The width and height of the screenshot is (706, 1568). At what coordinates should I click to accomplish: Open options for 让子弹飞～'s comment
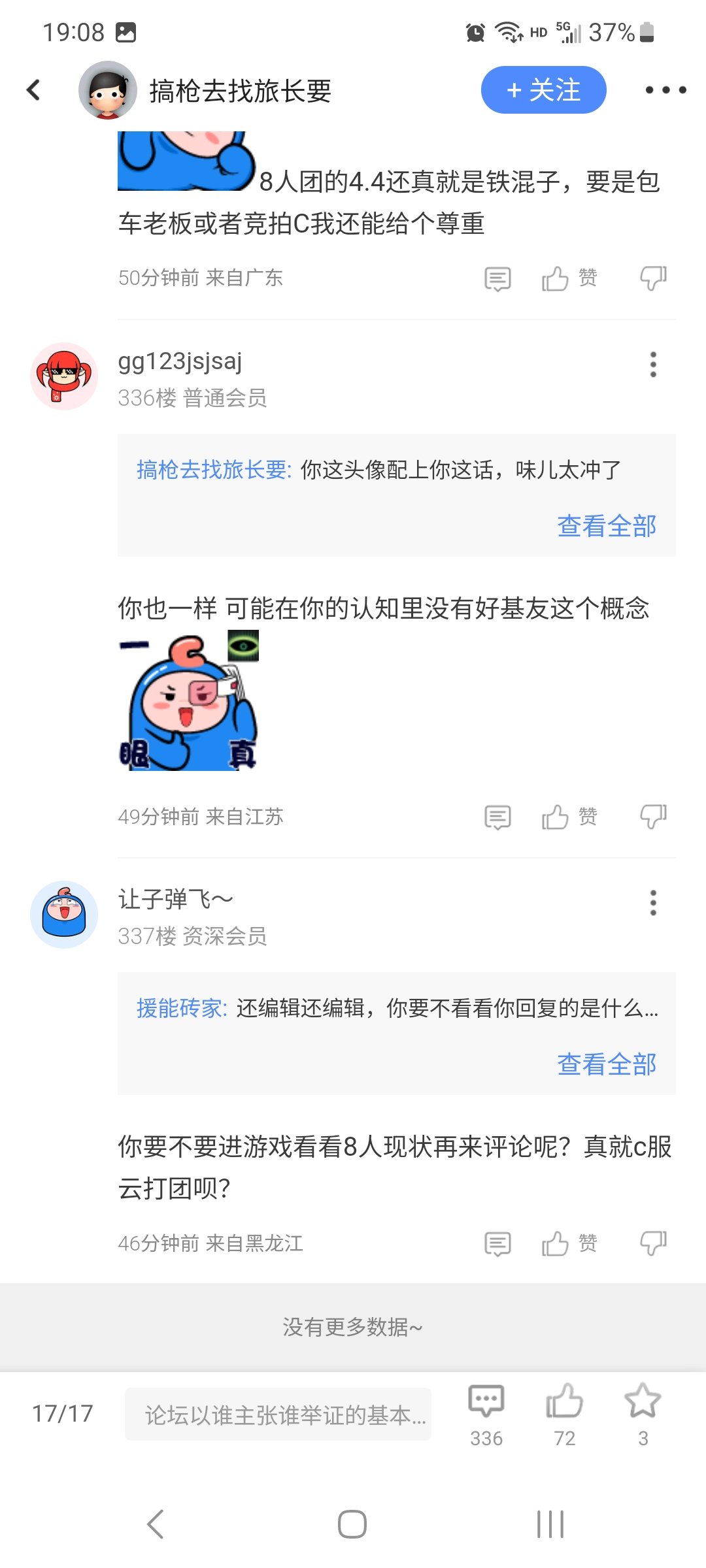pyautogui.click(x=653, y=903)
